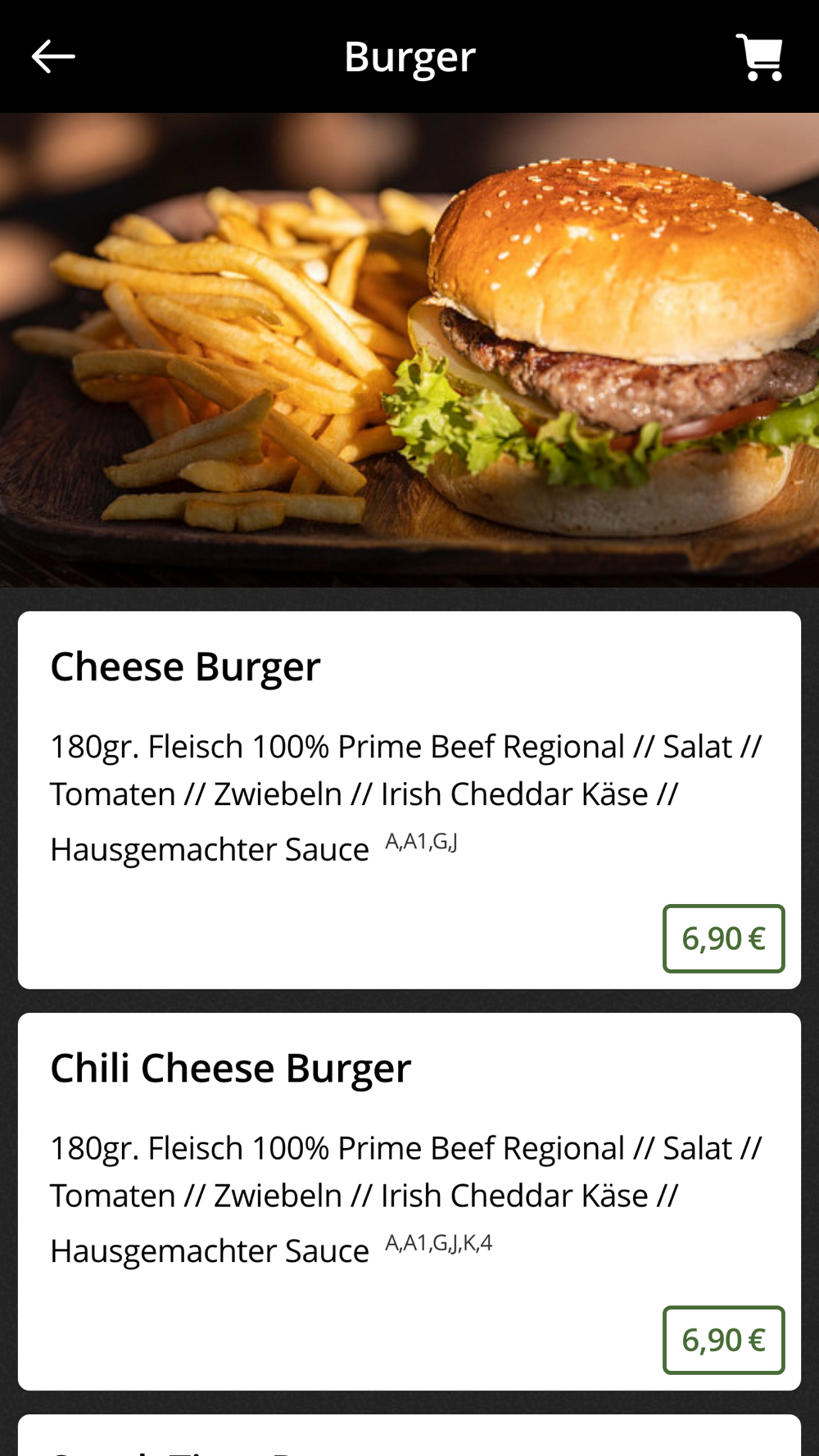Go back using the arrow icon
This screenshot has height=1456, width=819.
coord(53,57)
